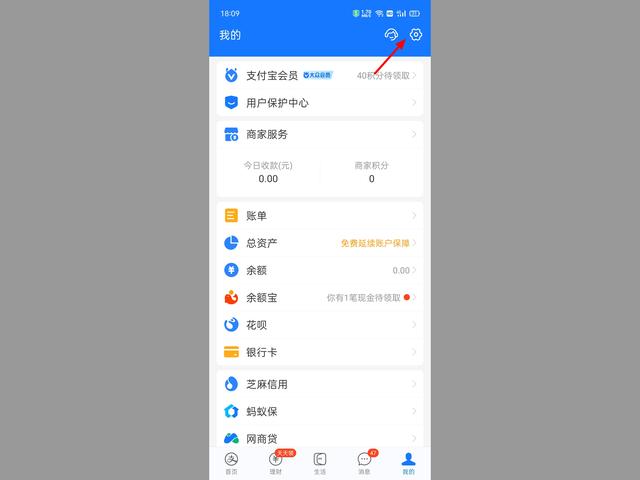Open 商家服务 row
The height and width of the screenshot is (480, 640).
pyautogui.click(x=320, y=134)
